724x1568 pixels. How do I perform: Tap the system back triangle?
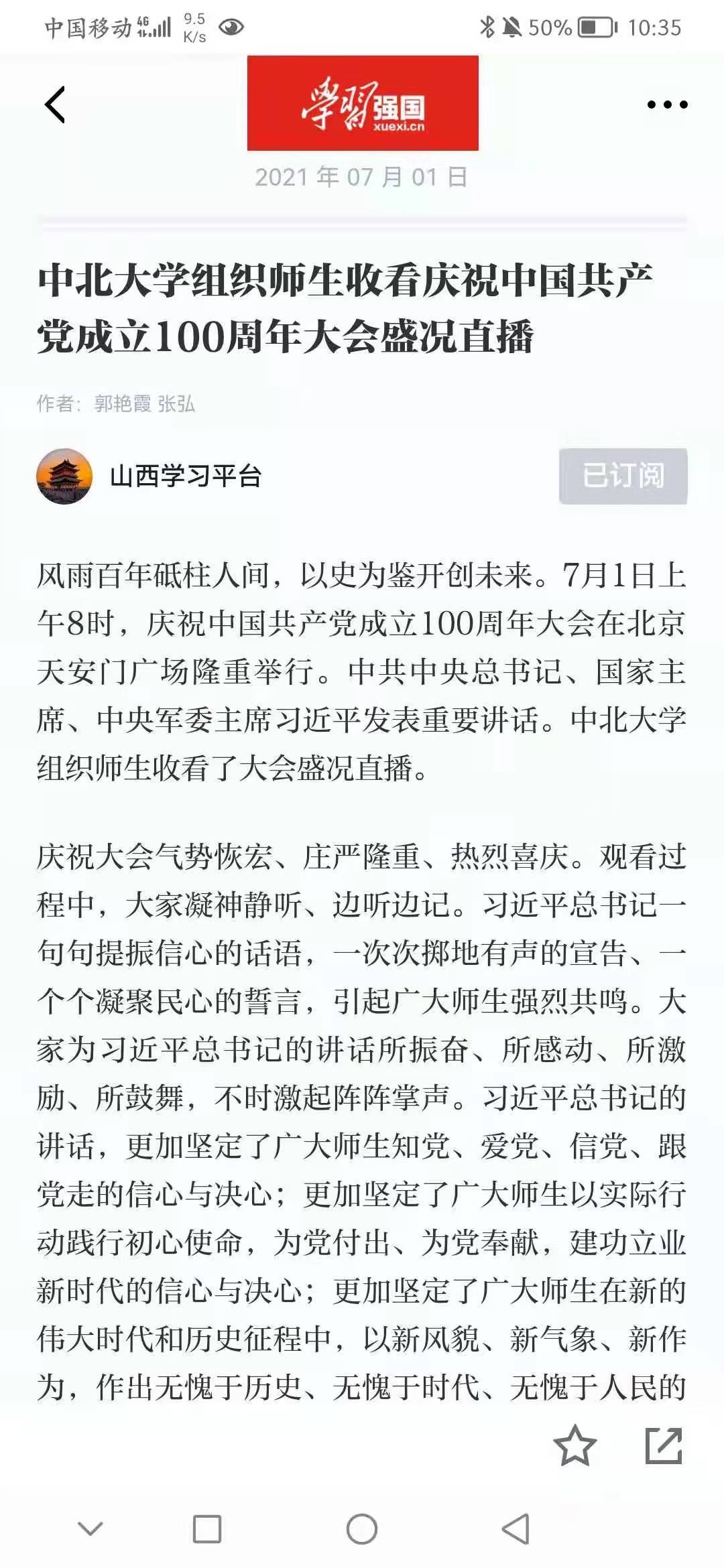tap(516, 1529)
